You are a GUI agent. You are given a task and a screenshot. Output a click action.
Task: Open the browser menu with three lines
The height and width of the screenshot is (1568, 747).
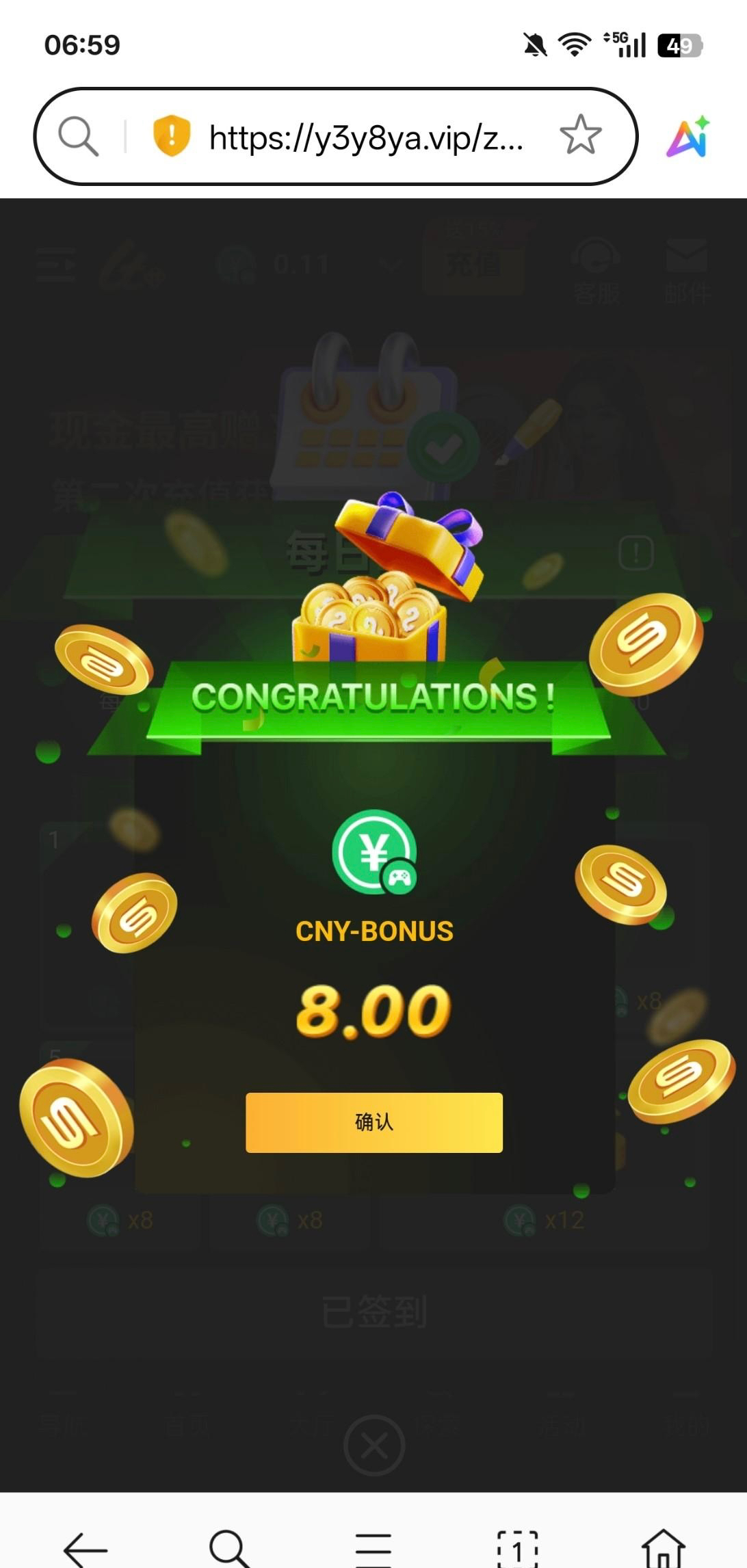[x=373, y=1549]
